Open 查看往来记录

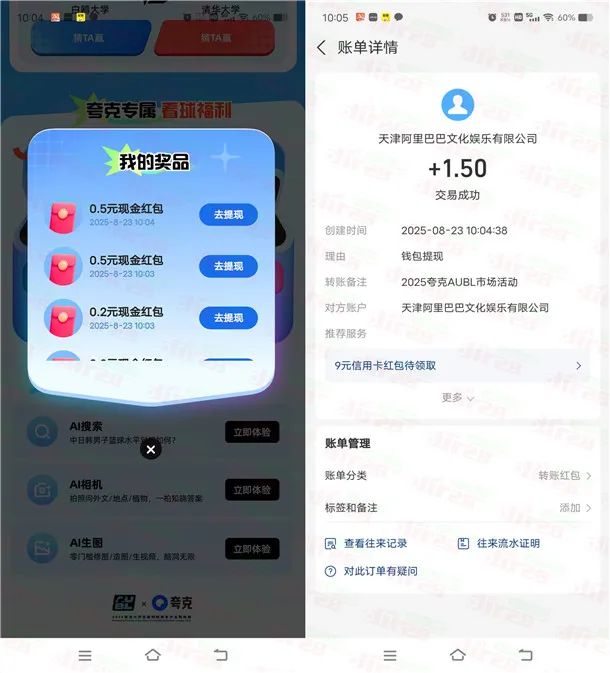pos(366,544)
